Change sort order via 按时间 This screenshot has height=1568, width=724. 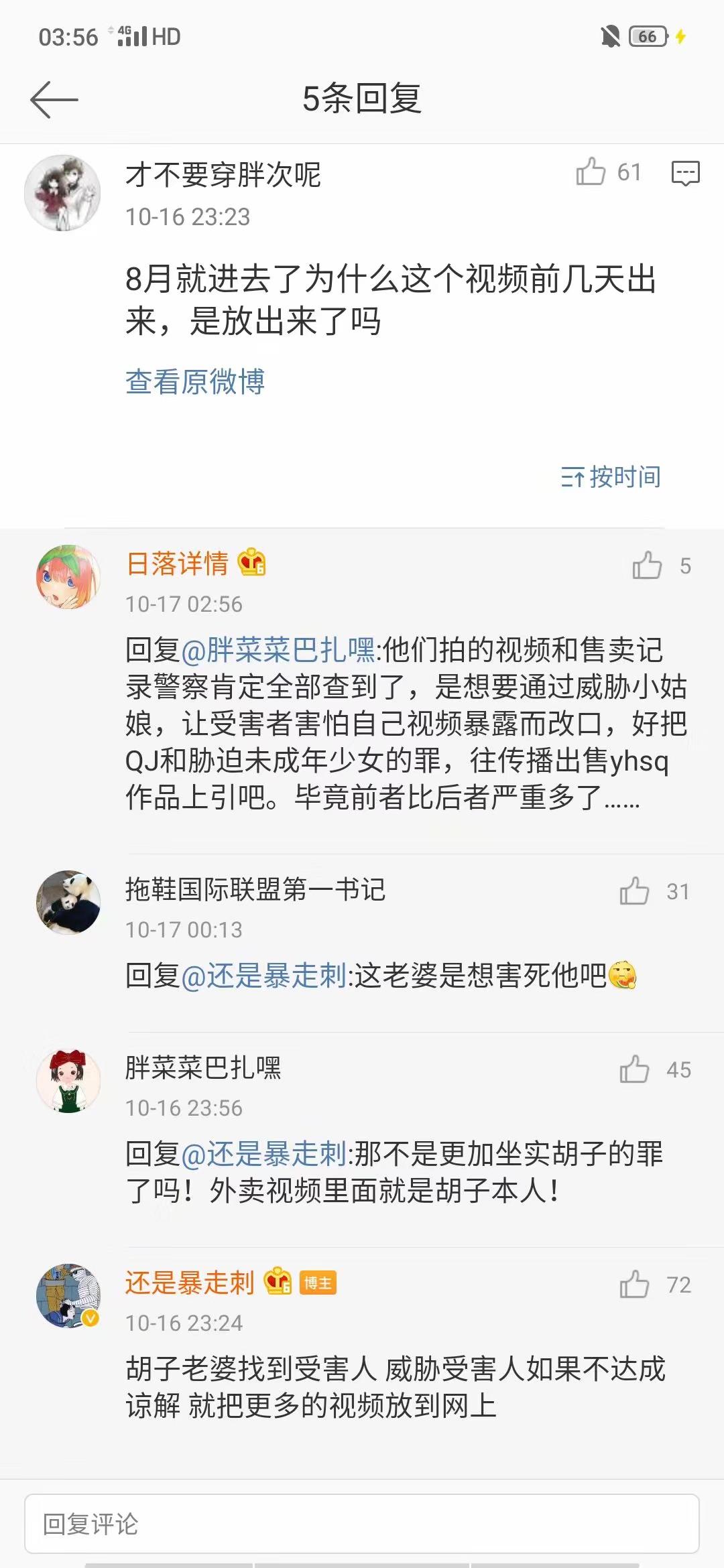pyautogui.click(x=611, y=477)
